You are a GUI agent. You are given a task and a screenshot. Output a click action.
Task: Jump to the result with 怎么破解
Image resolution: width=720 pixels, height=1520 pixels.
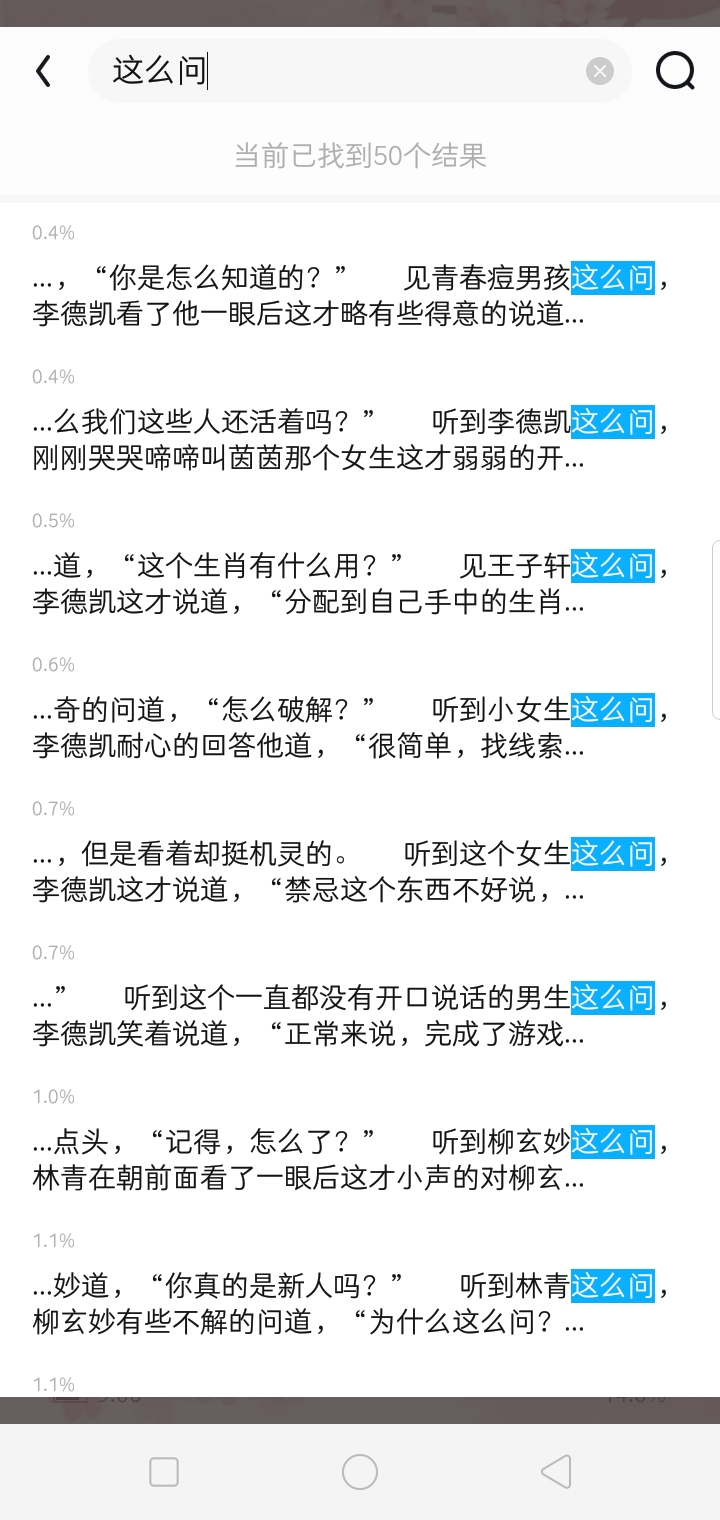(x=350, y=727)
